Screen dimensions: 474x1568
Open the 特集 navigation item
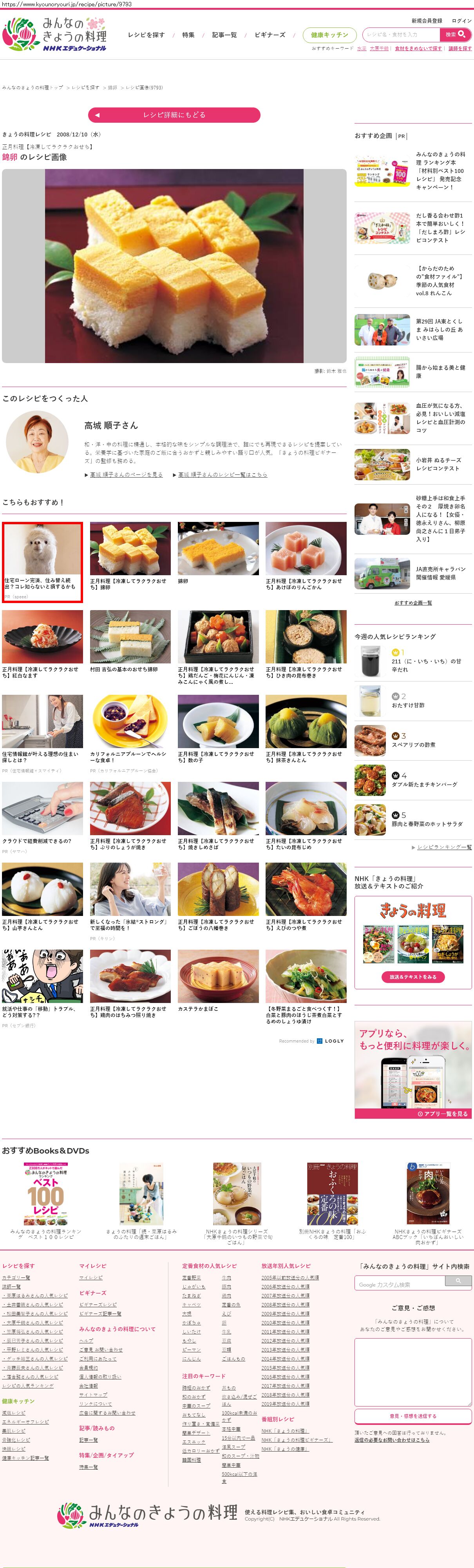click(x=189, y=35)
